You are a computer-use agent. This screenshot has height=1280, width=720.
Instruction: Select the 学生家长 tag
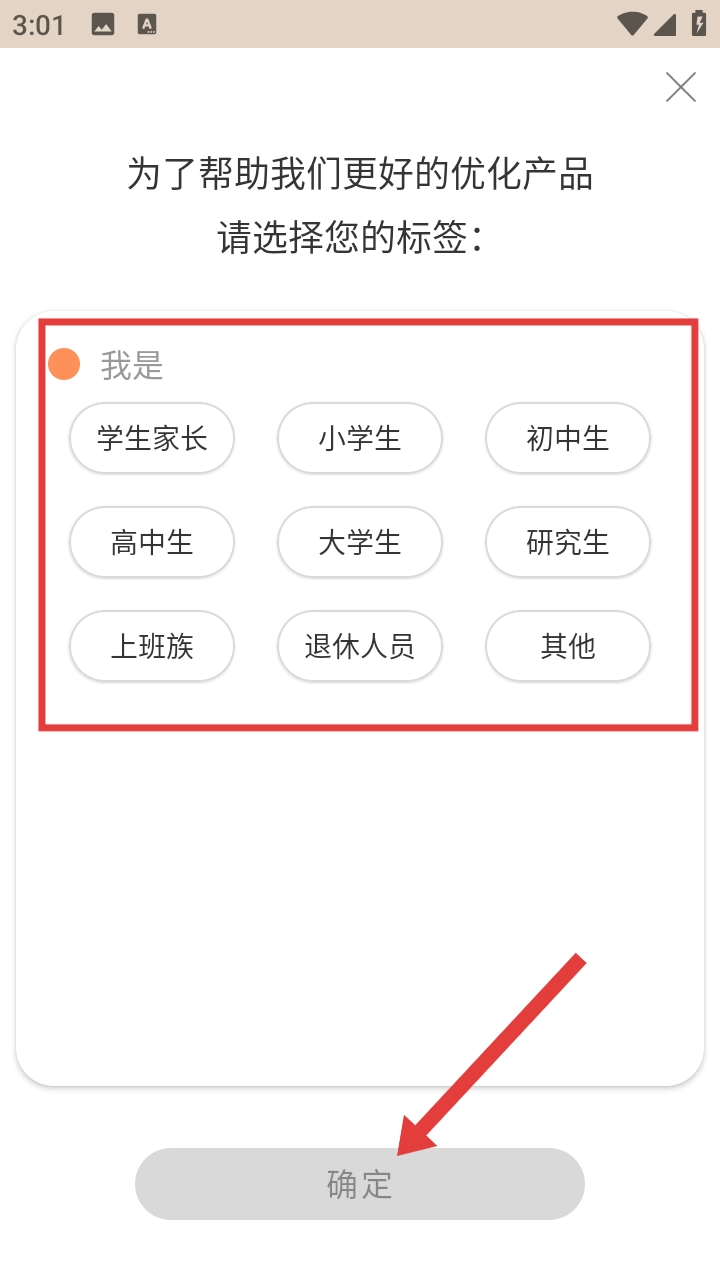click(x=152, y=438)
